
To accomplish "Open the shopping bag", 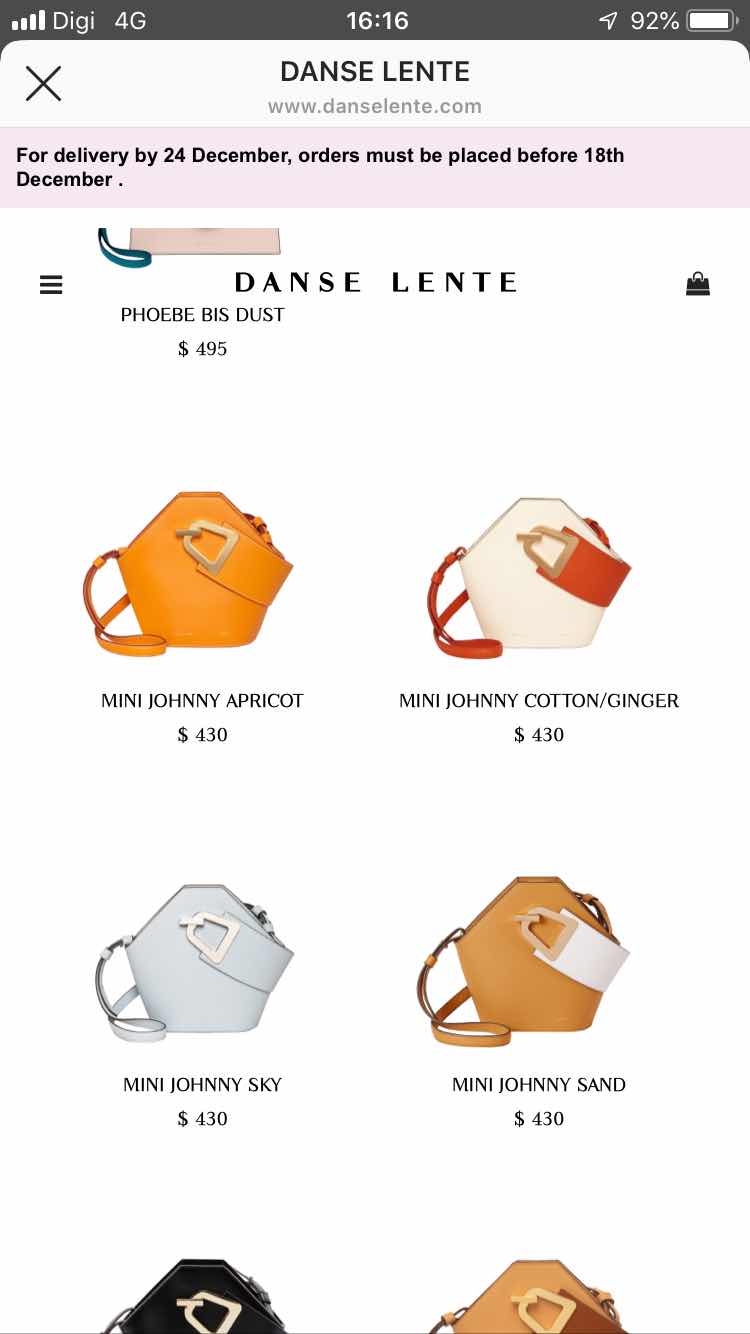I will pos(698,284).
